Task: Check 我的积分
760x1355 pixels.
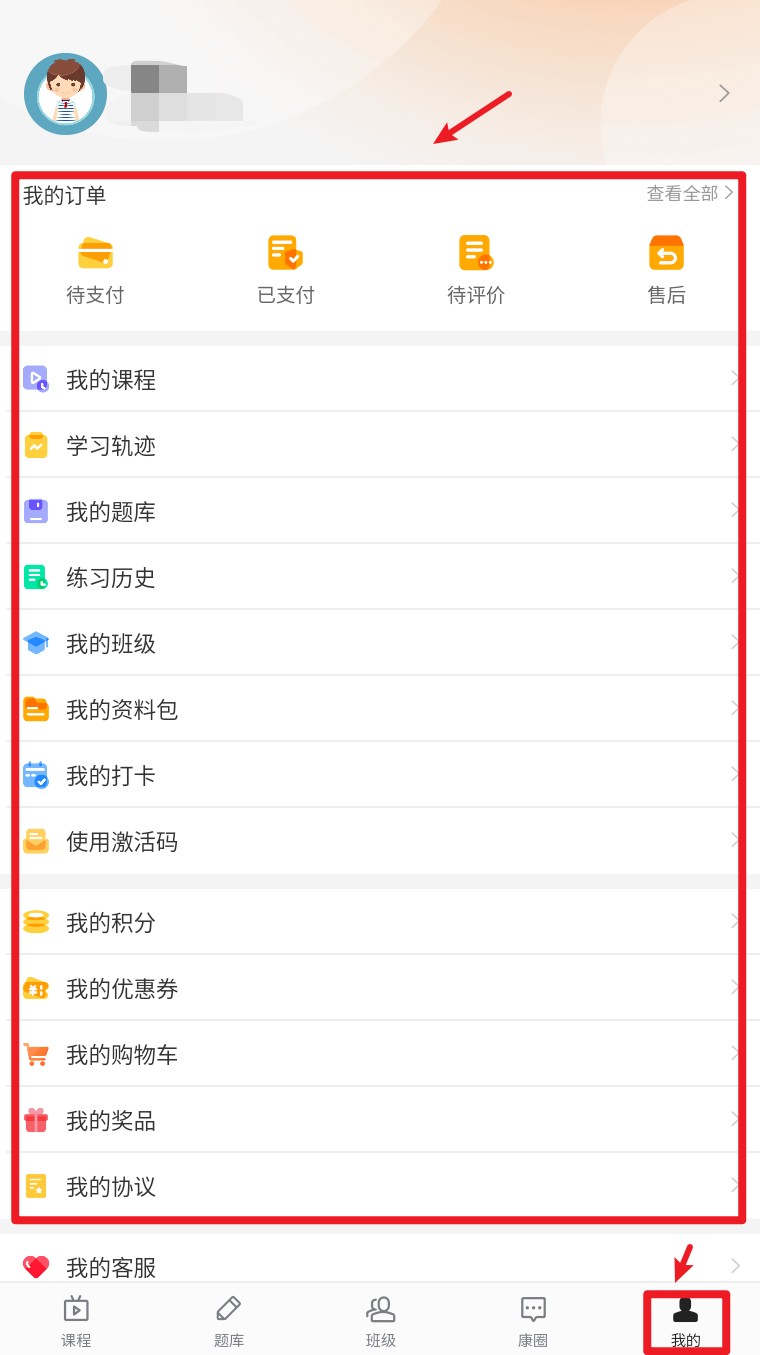Action: coord(380,922)
